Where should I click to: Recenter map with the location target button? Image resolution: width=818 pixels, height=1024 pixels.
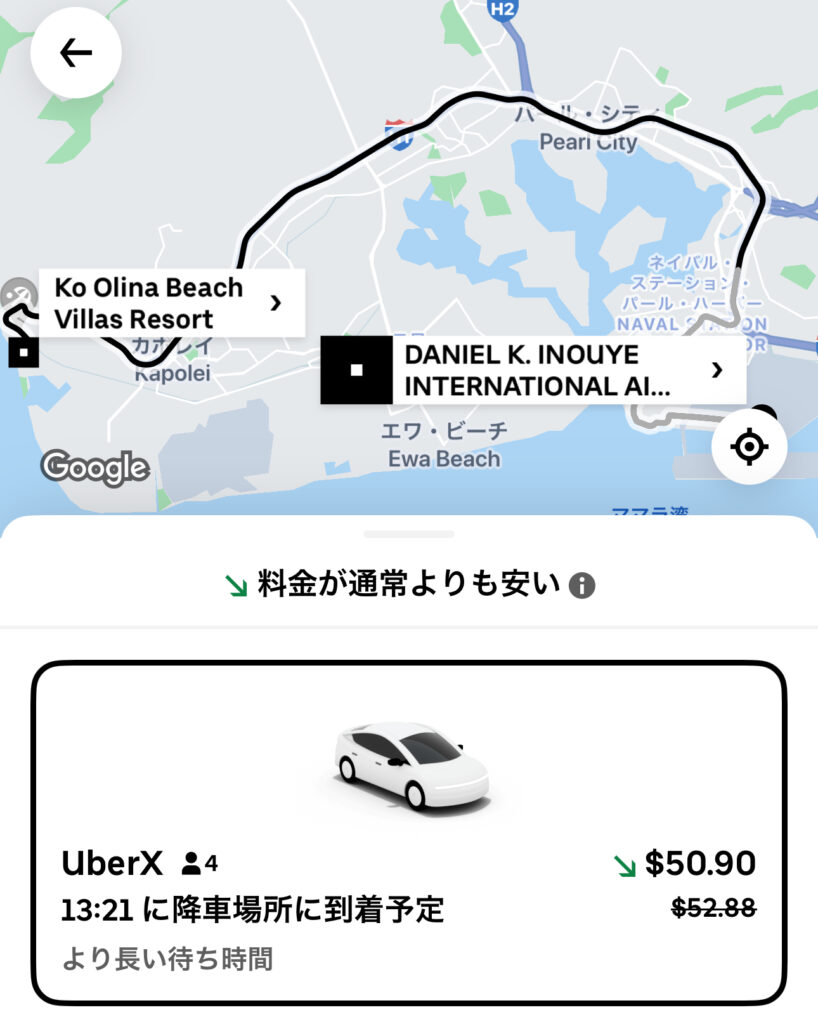749,446
